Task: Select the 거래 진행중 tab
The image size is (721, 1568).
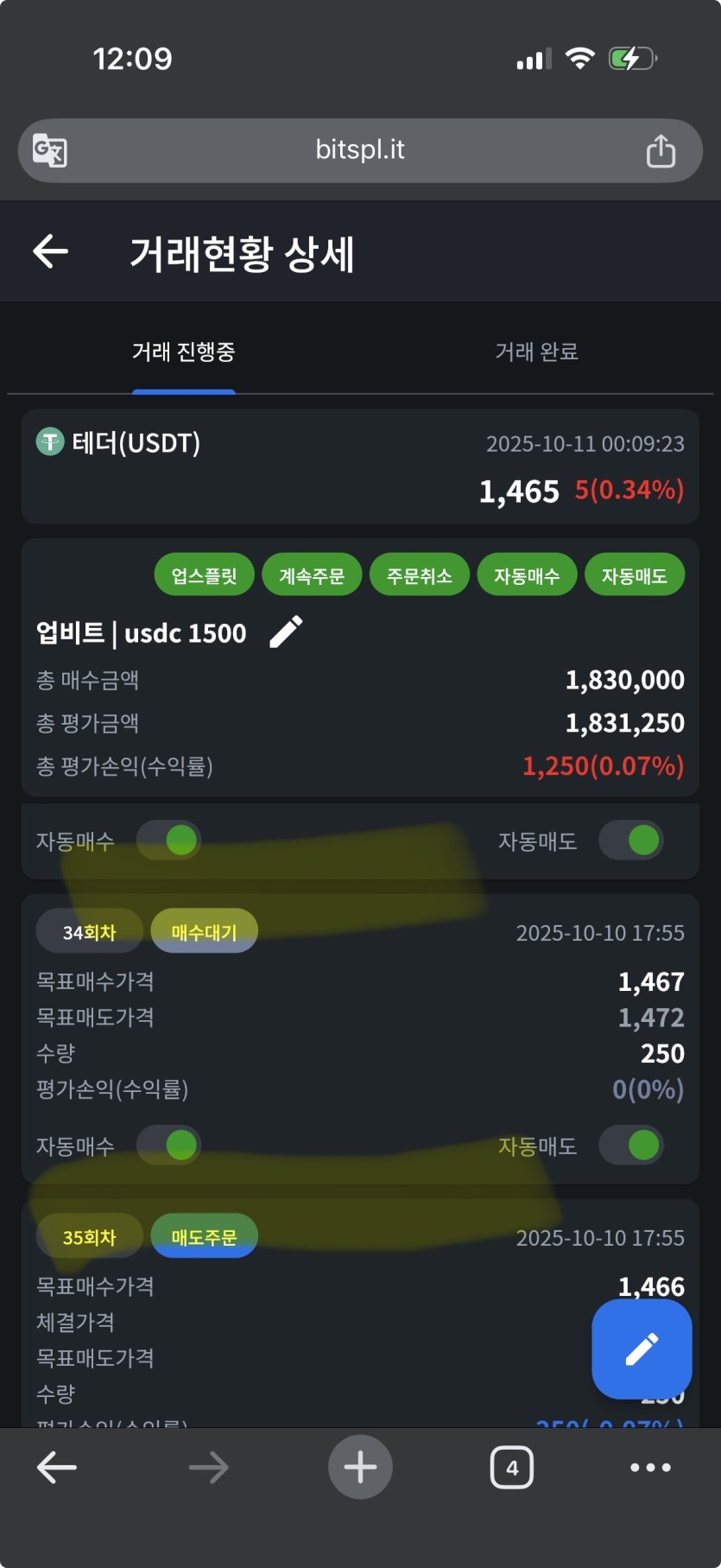Action: (x=184, y=352)
